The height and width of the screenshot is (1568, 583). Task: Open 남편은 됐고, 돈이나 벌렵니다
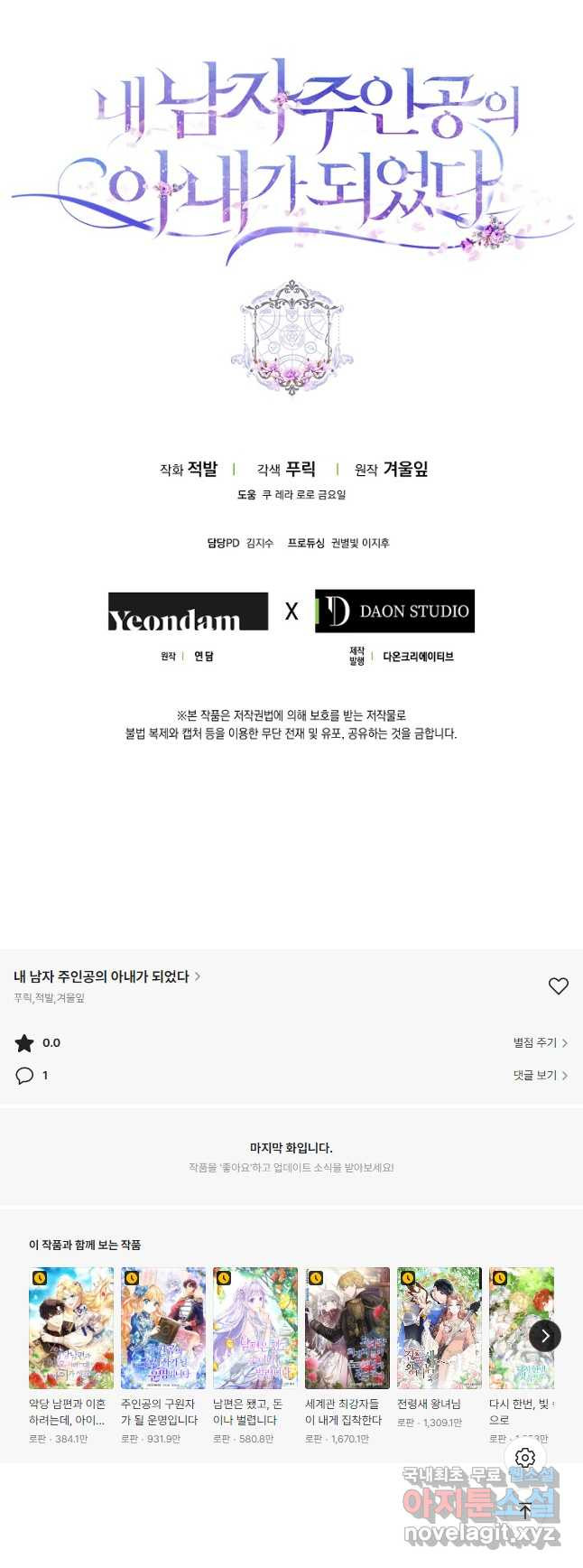(255, 1328)
